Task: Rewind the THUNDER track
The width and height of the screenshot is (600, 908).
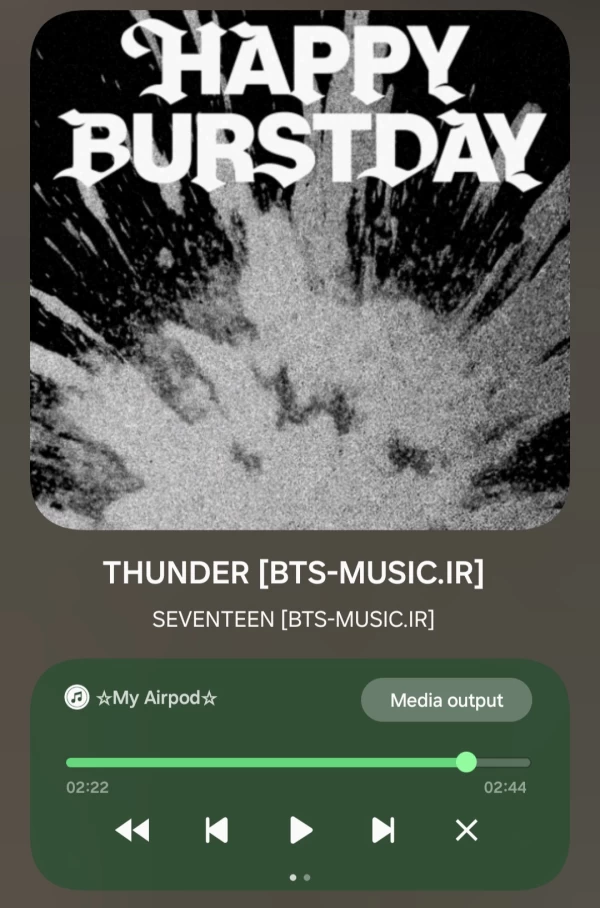Action: [x=132, y=830]
